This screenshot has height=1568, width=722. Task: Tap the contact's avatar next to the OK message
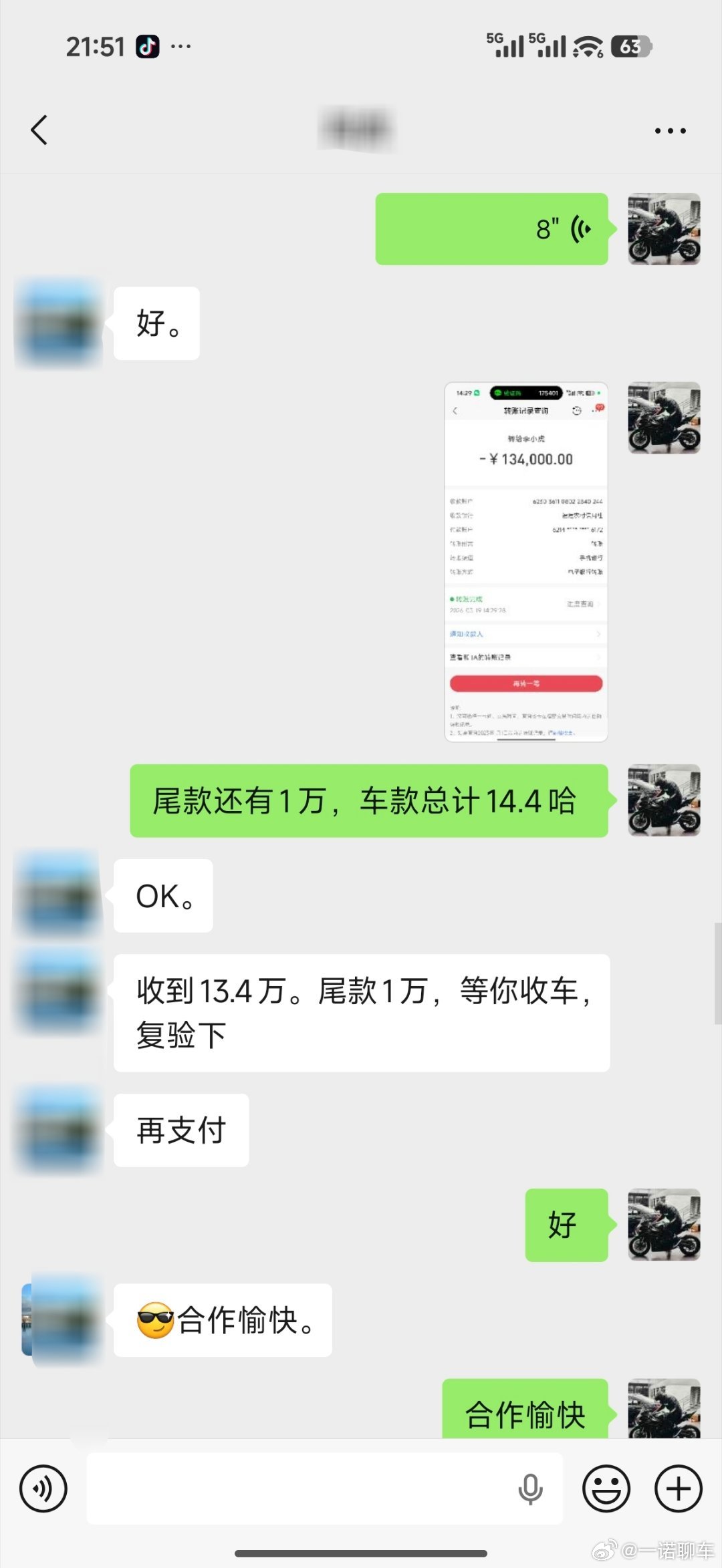point(57,895)
